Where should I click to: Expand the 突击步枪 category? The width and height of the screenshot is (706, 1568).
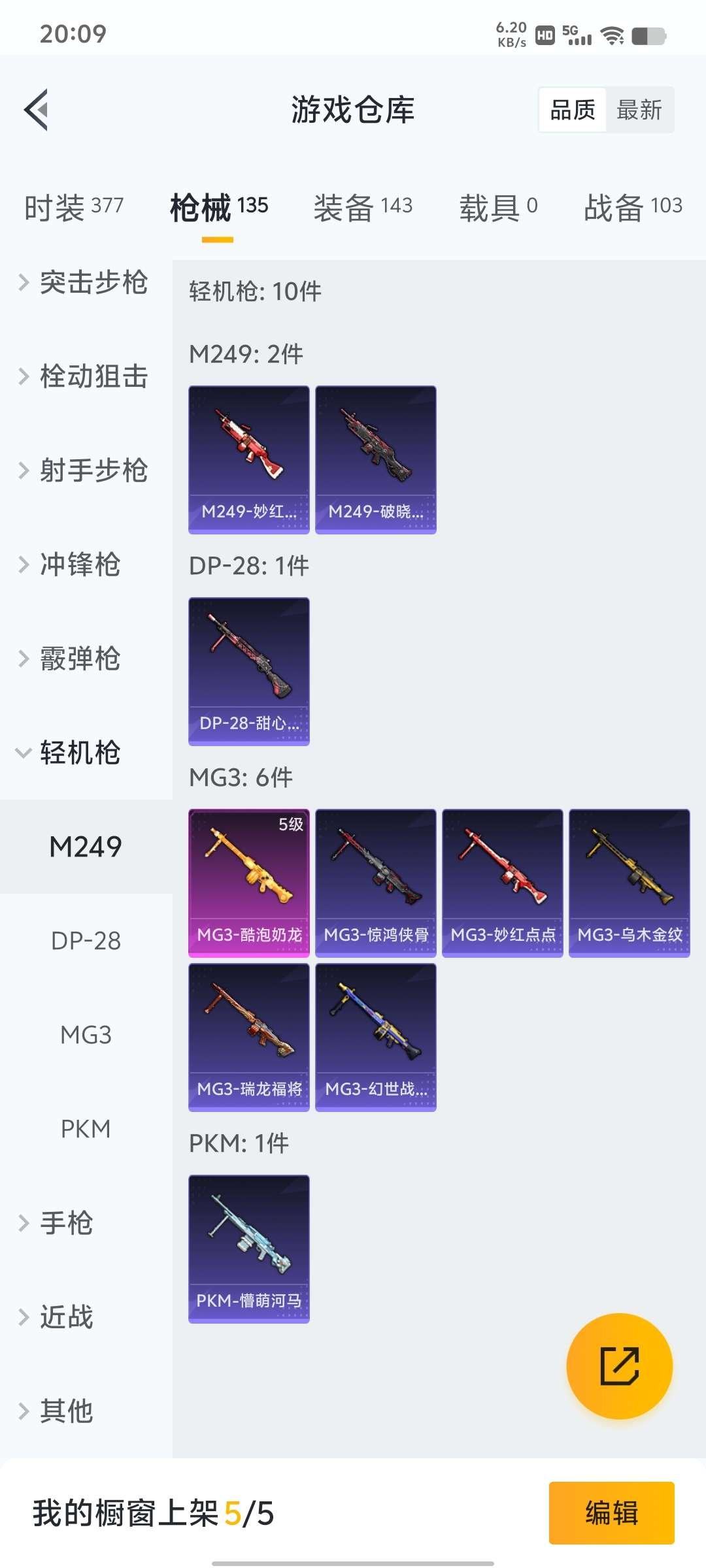pyautogui.click(x=85, y=283)
